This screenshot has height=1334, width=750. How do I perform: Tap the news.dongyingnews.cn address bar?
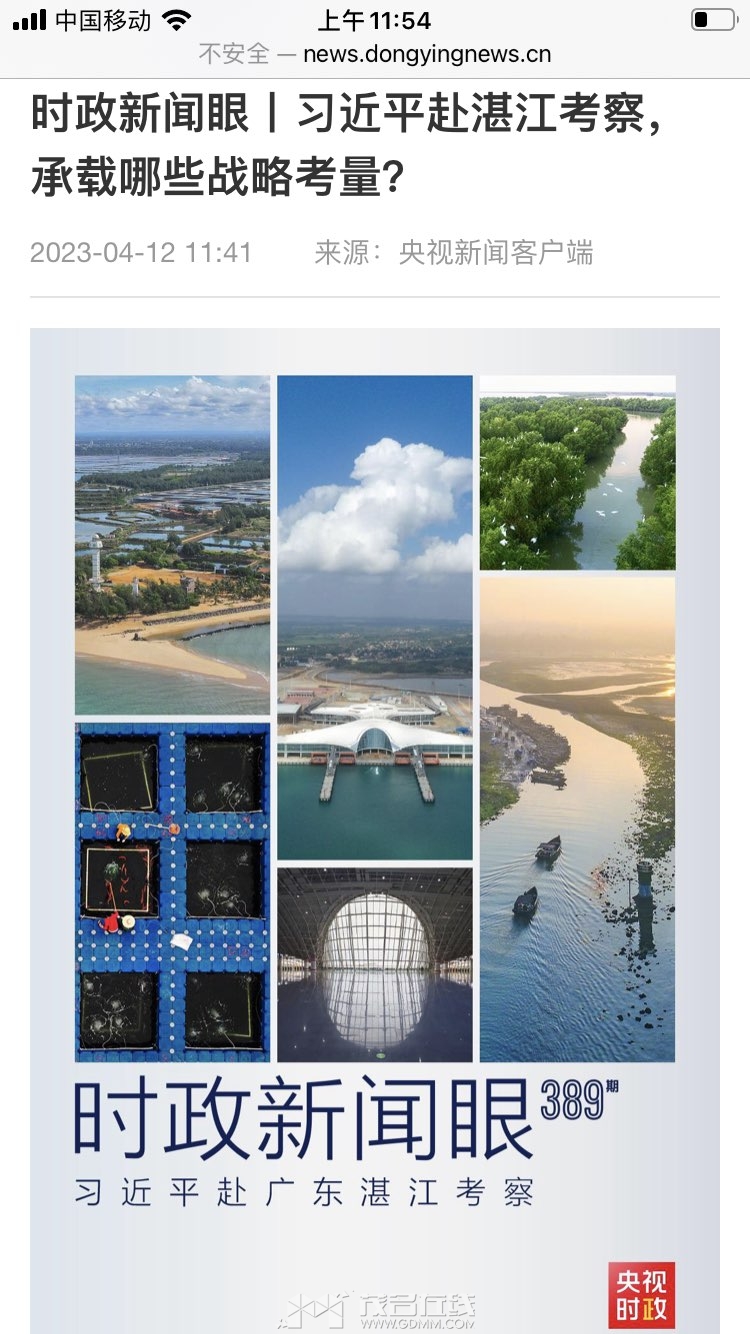tap(375, 54)
